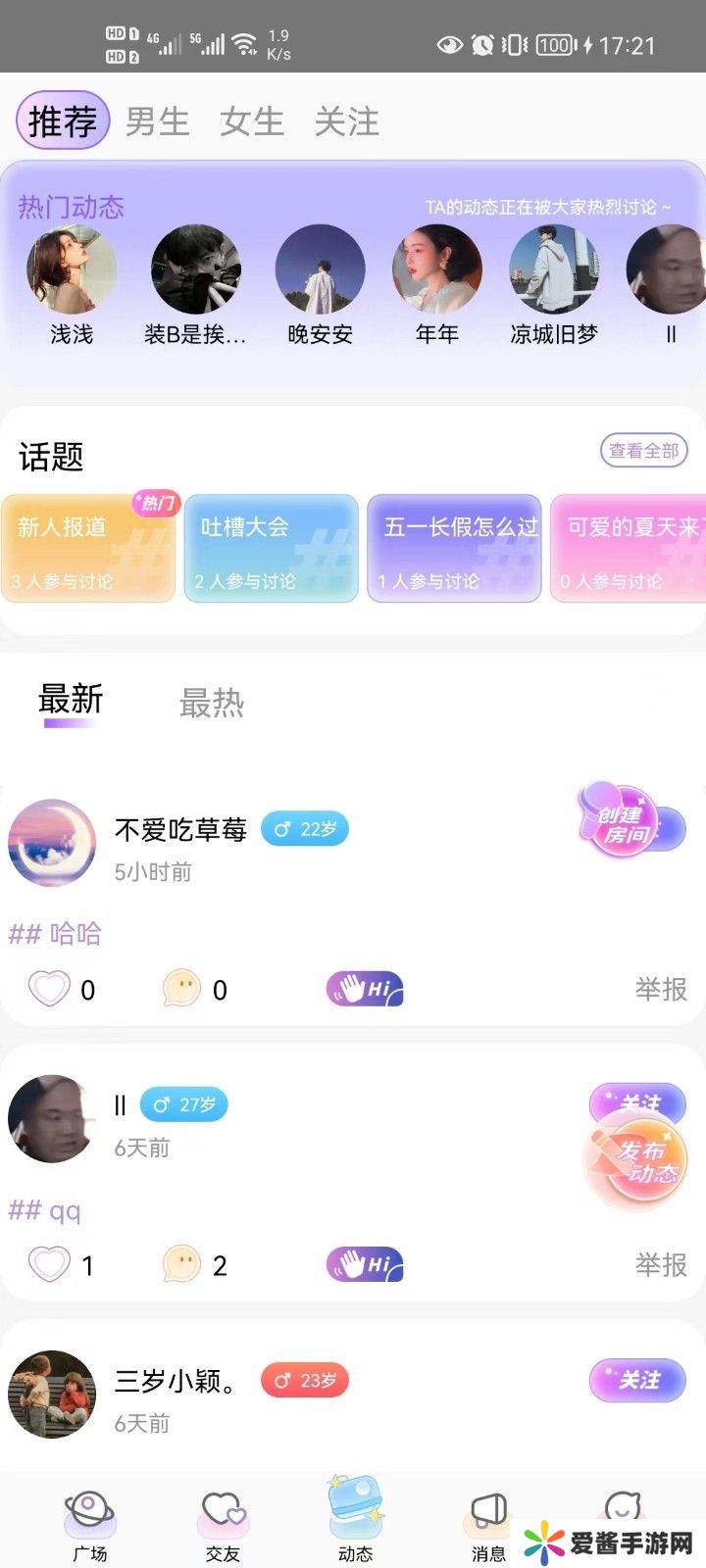This screenshot has height=1568, width=706.
Task: Open the 关注 tab
Action: [x=346, y=122]
